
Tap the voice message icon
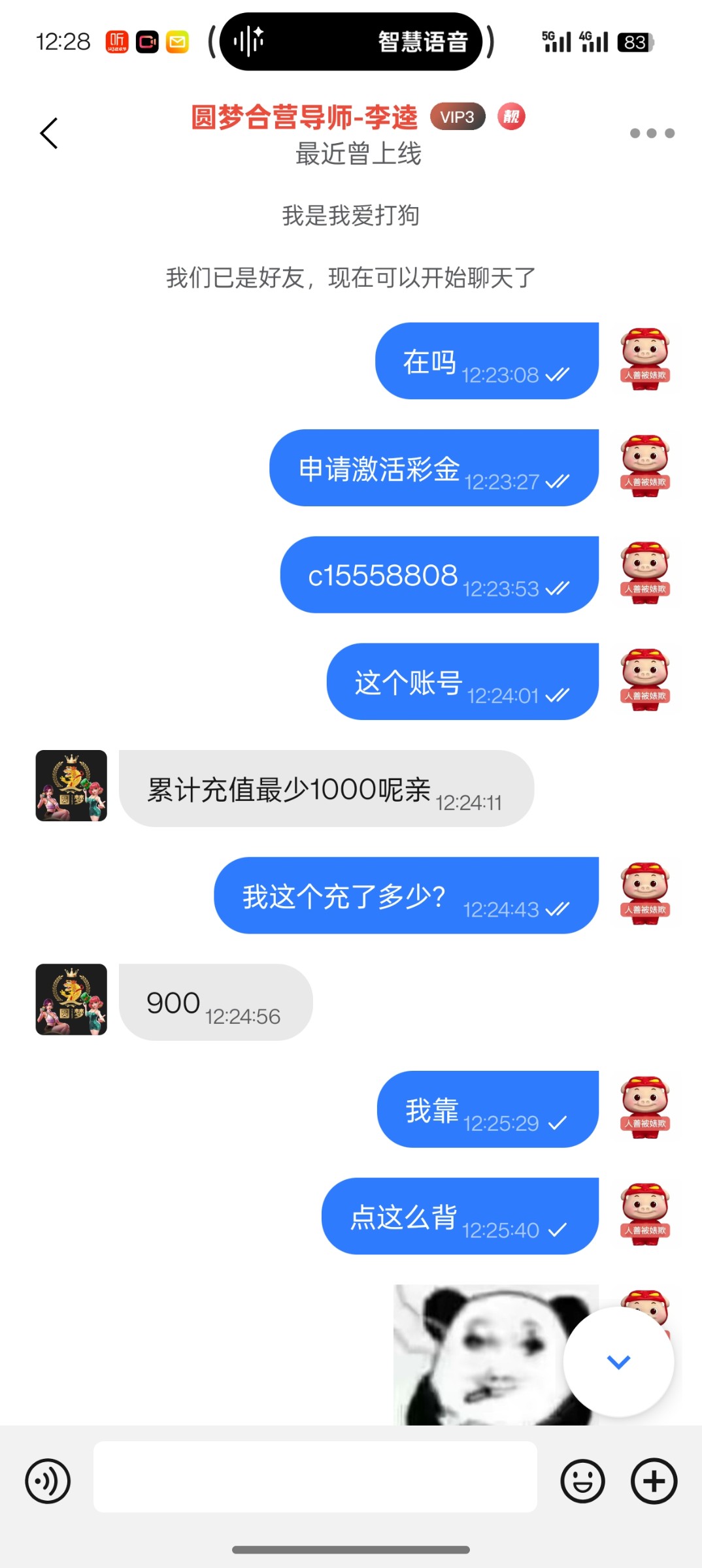click(48, 1480)
